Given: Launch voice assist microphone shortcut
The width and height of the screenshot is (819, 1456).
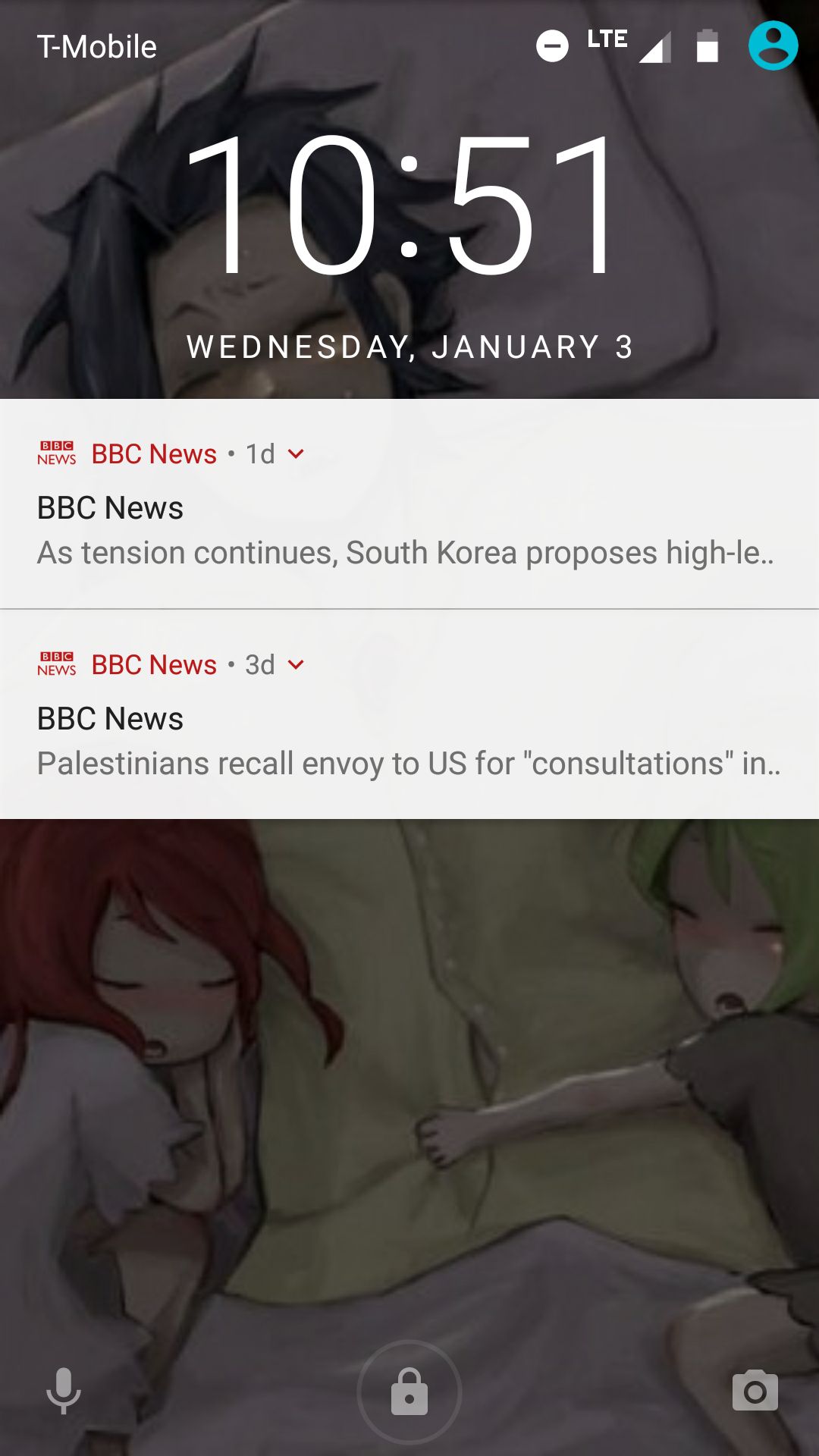Looking at the screenshot, I should coord(64,1390).
